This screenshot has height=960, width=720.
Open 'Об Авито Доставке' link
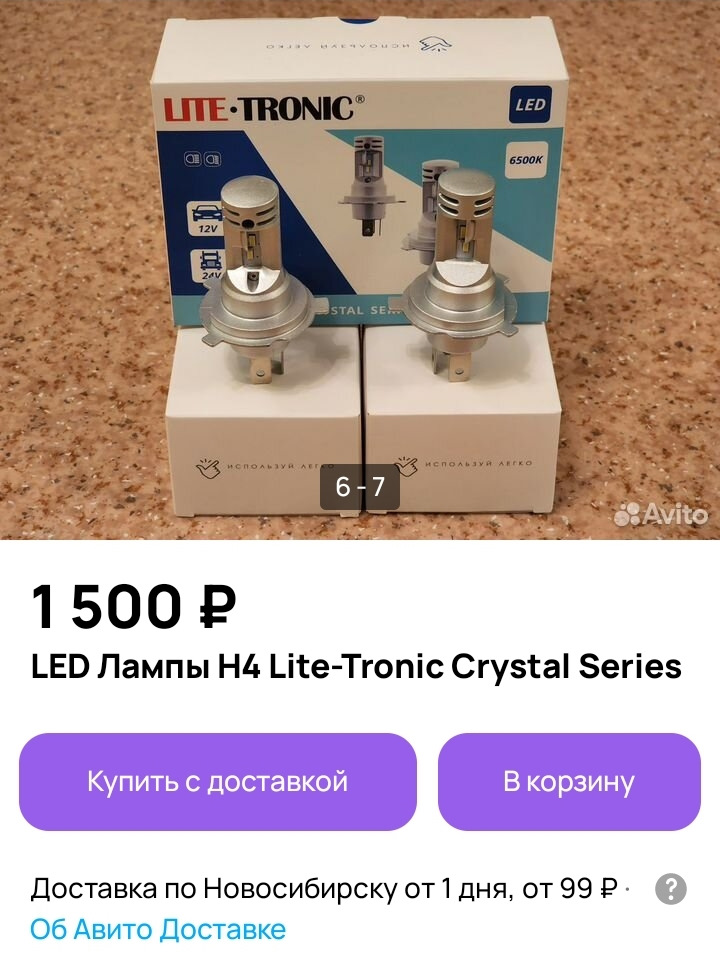158,929
